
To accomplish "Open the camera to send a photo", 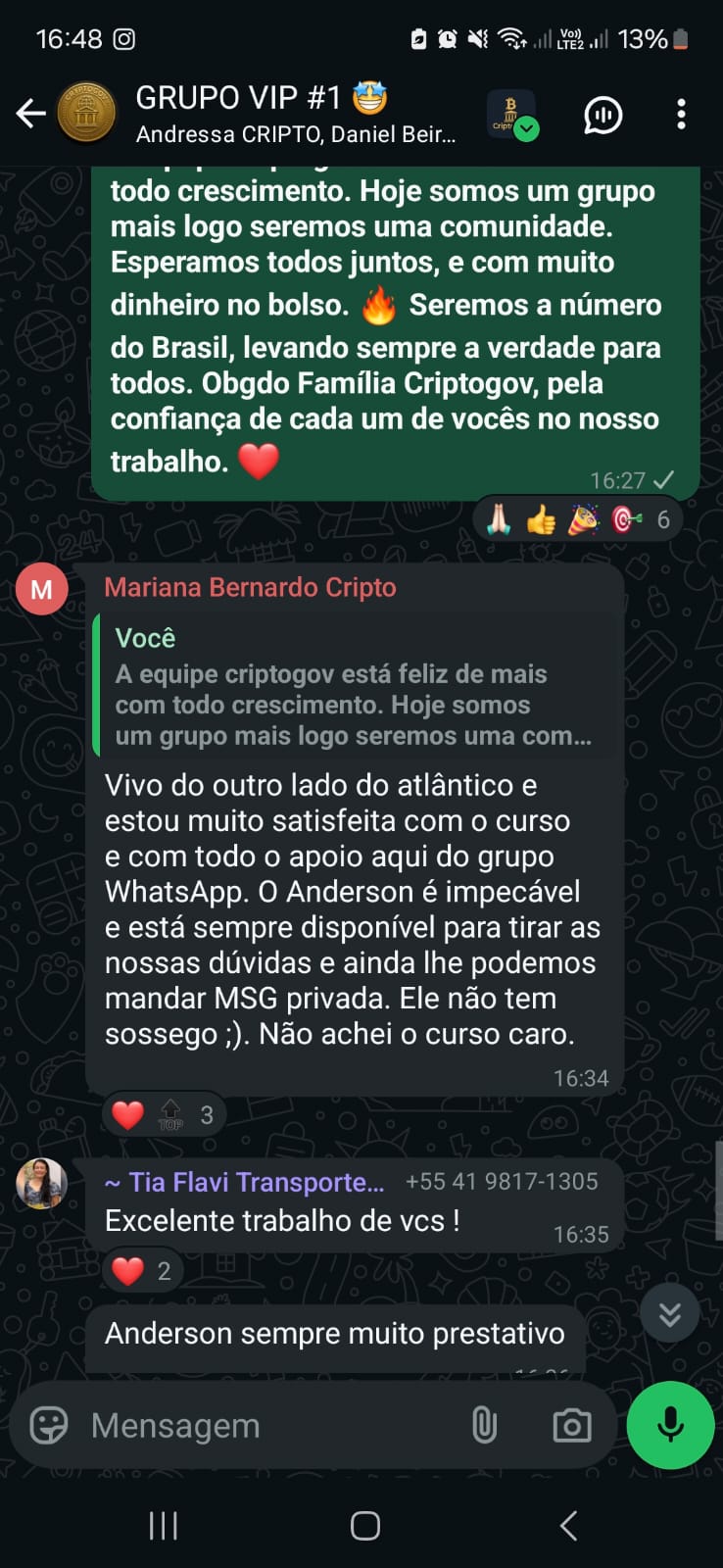I will point(571,1425).
